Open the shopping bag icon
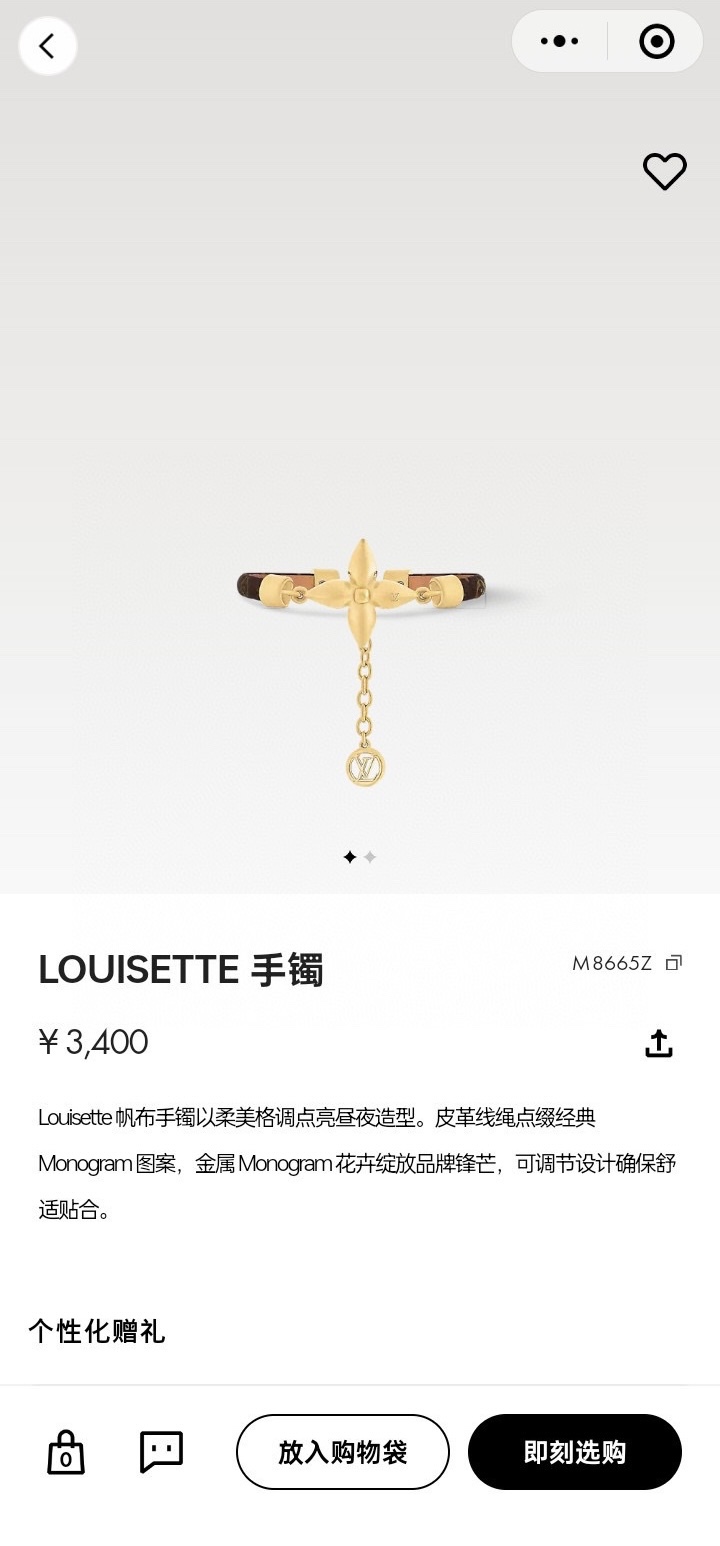 tap(65, 1451)
